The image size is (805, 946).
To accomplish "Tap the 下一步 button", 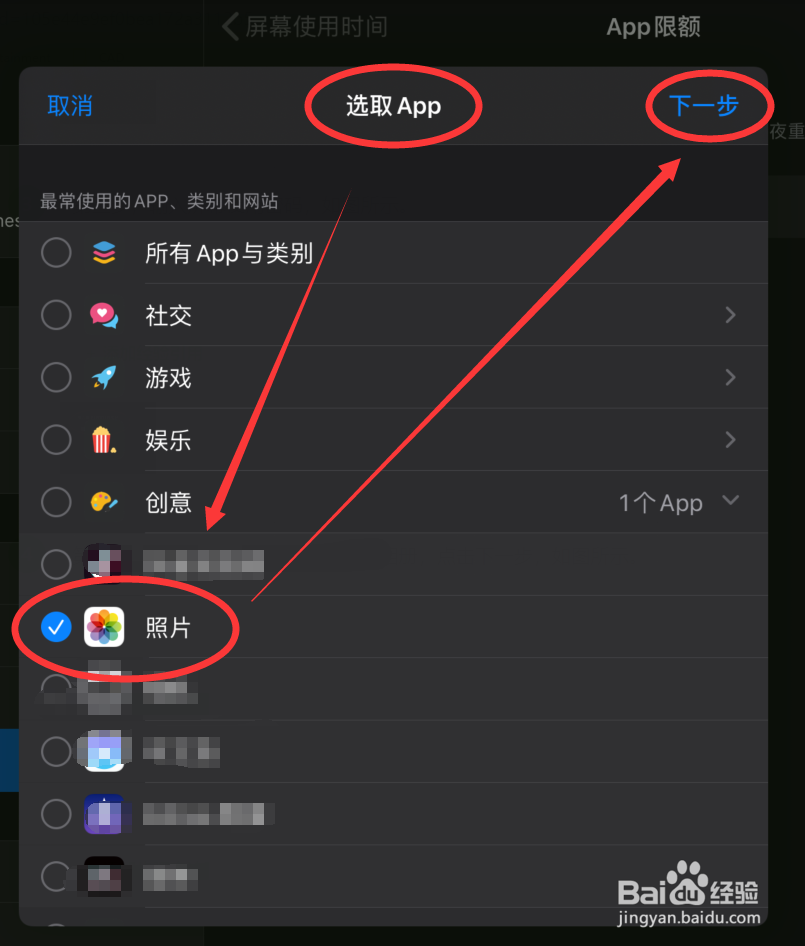I will 709,106.
